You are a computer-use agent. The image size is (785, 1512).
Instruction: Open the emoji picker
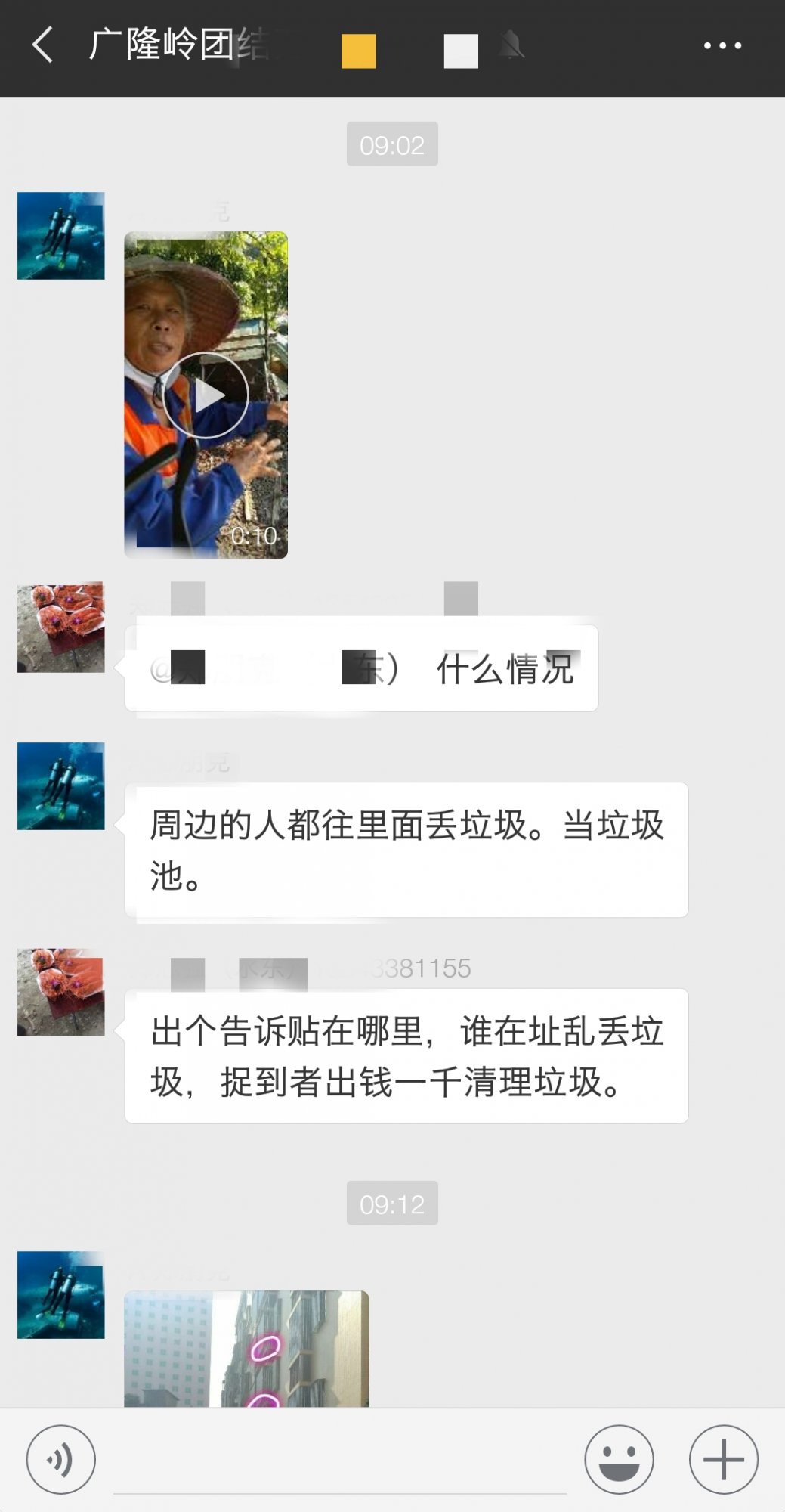tap(619, 1459)
